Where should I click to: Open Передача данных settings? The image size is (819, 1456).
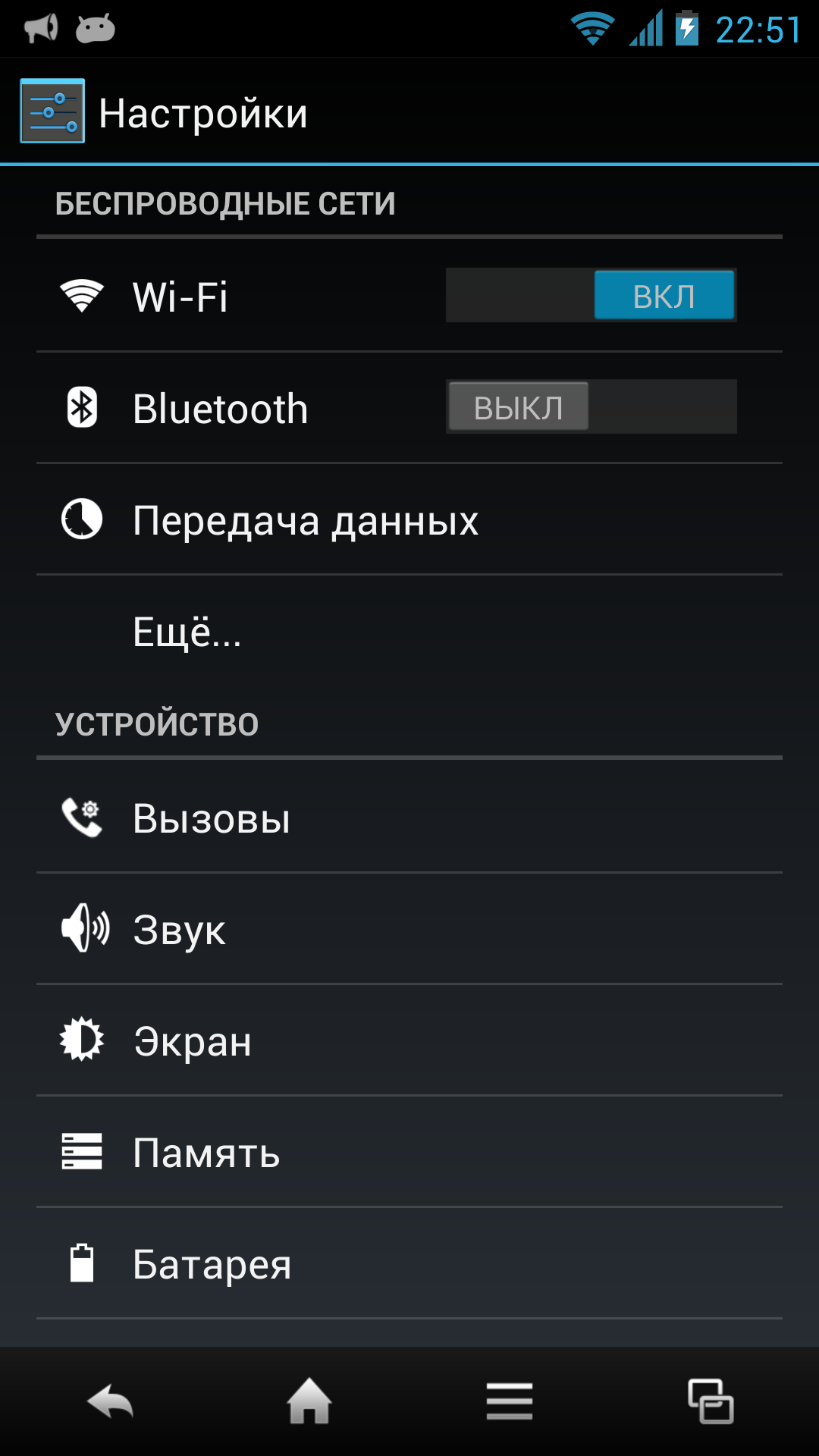pyautogui.click(x=306, y=520)
